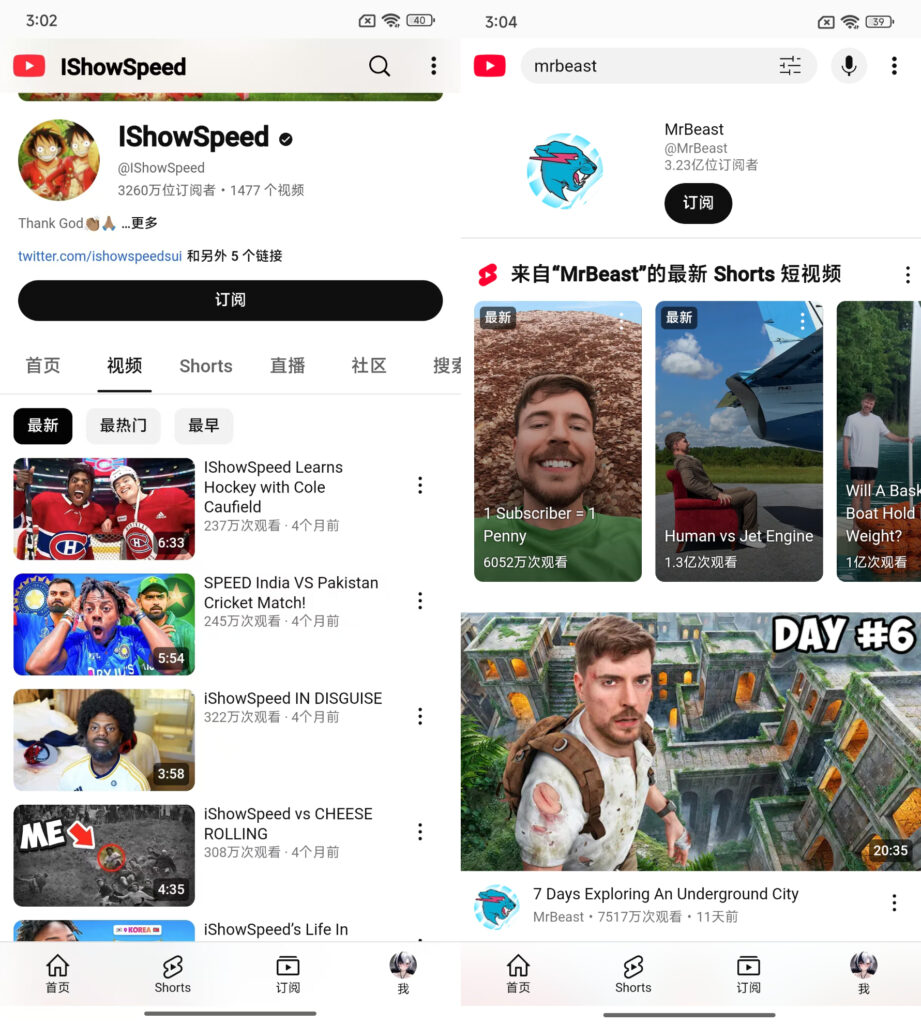
Task: Open the three-dot menu on the MrBeast Shorts section
Action: pos(907,274)
